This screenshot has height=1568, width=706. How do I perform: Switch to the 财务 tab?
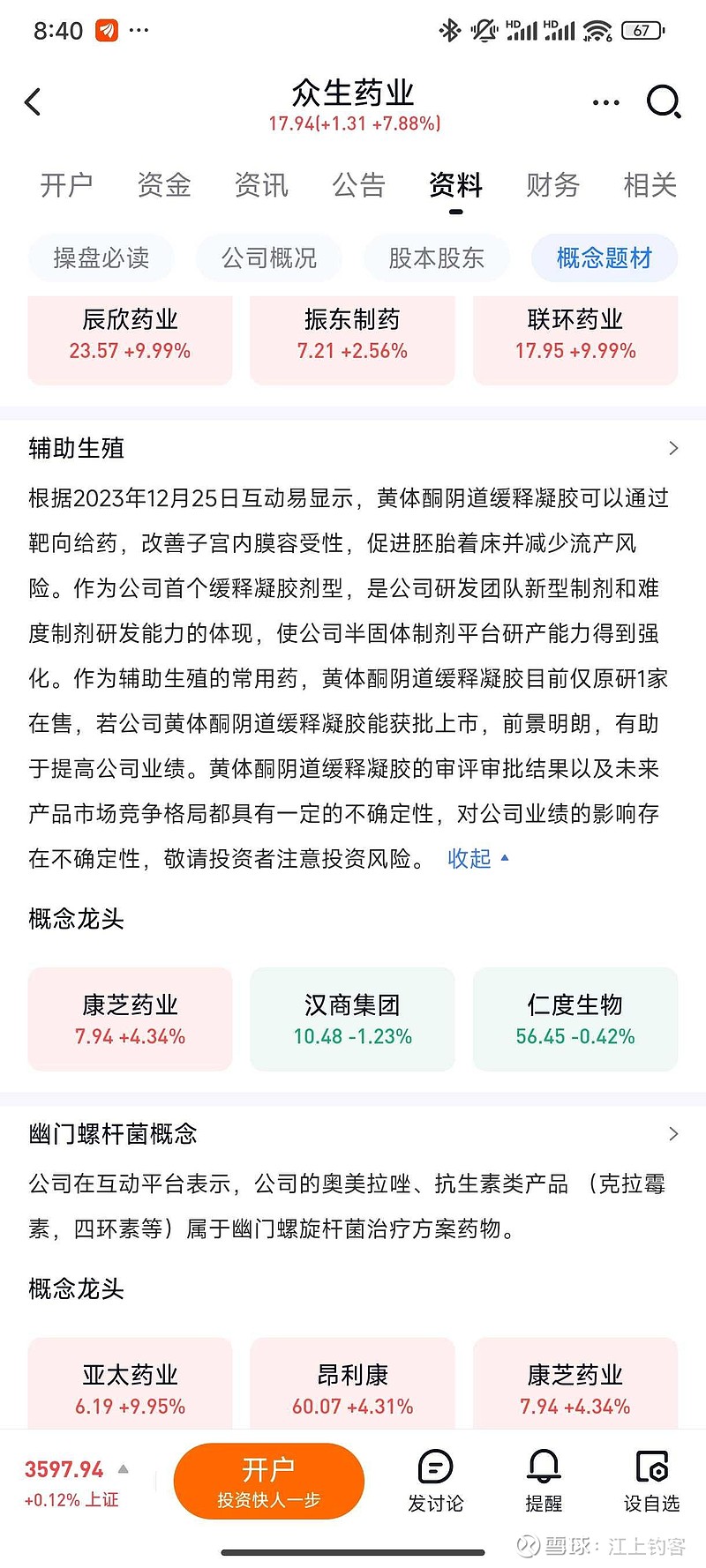tap(552, 185)
